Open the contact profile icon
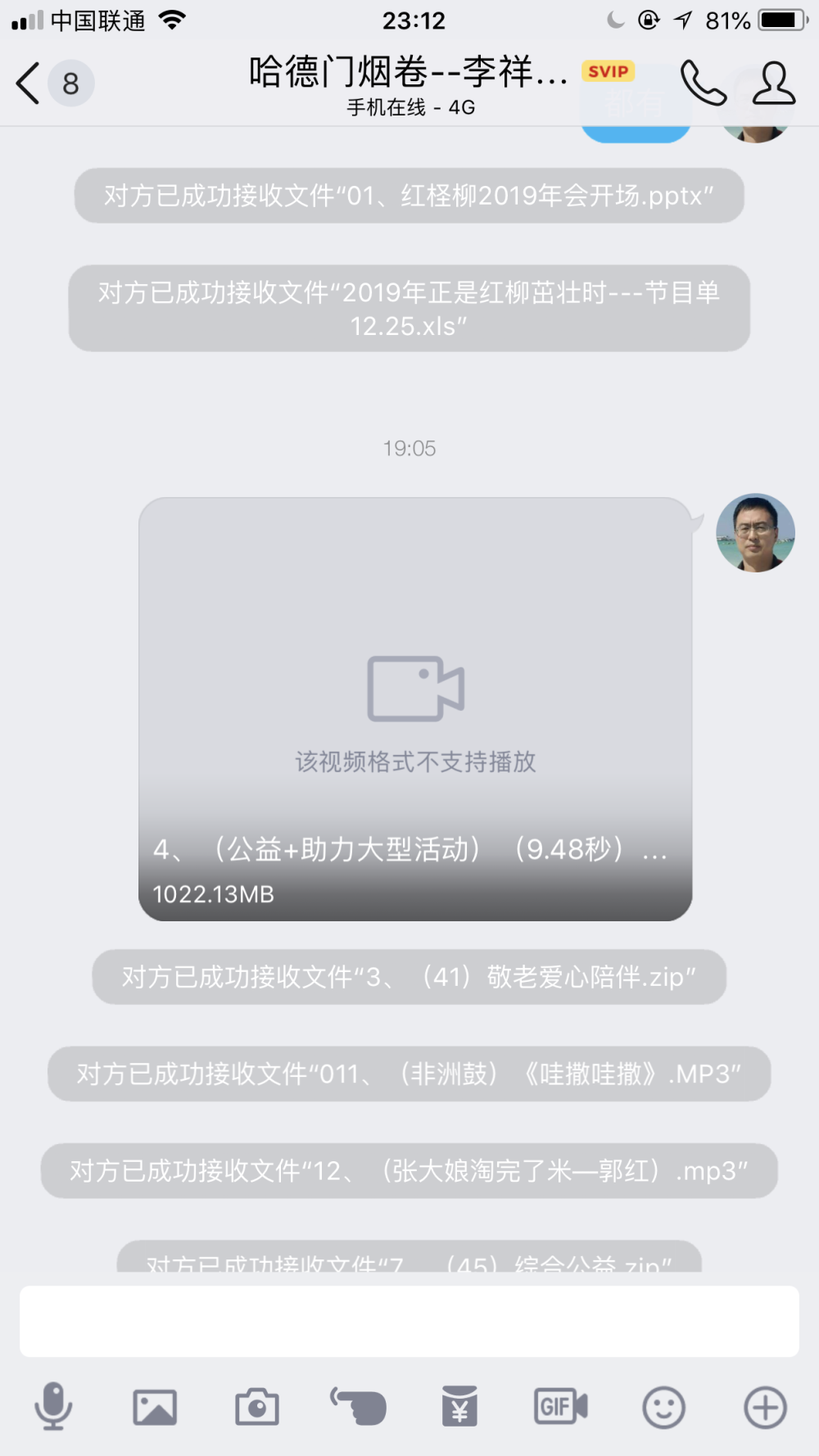This screenshot has width=819, height=1456. tap(774, 83)
